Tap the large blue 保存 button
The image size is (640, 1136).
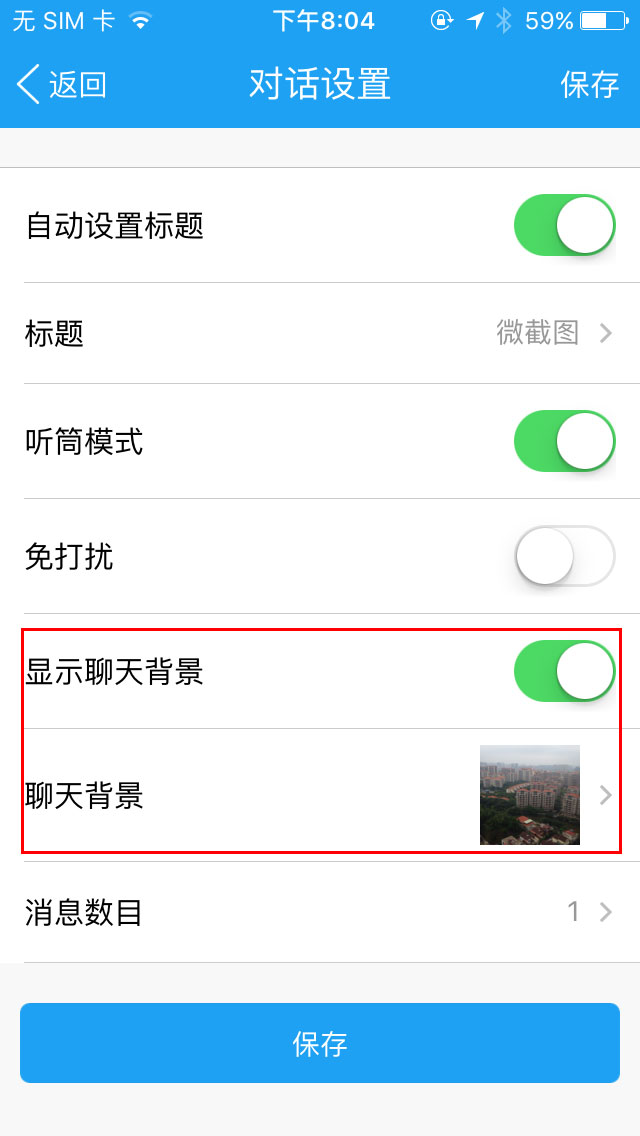click(x=320, y=1043)
